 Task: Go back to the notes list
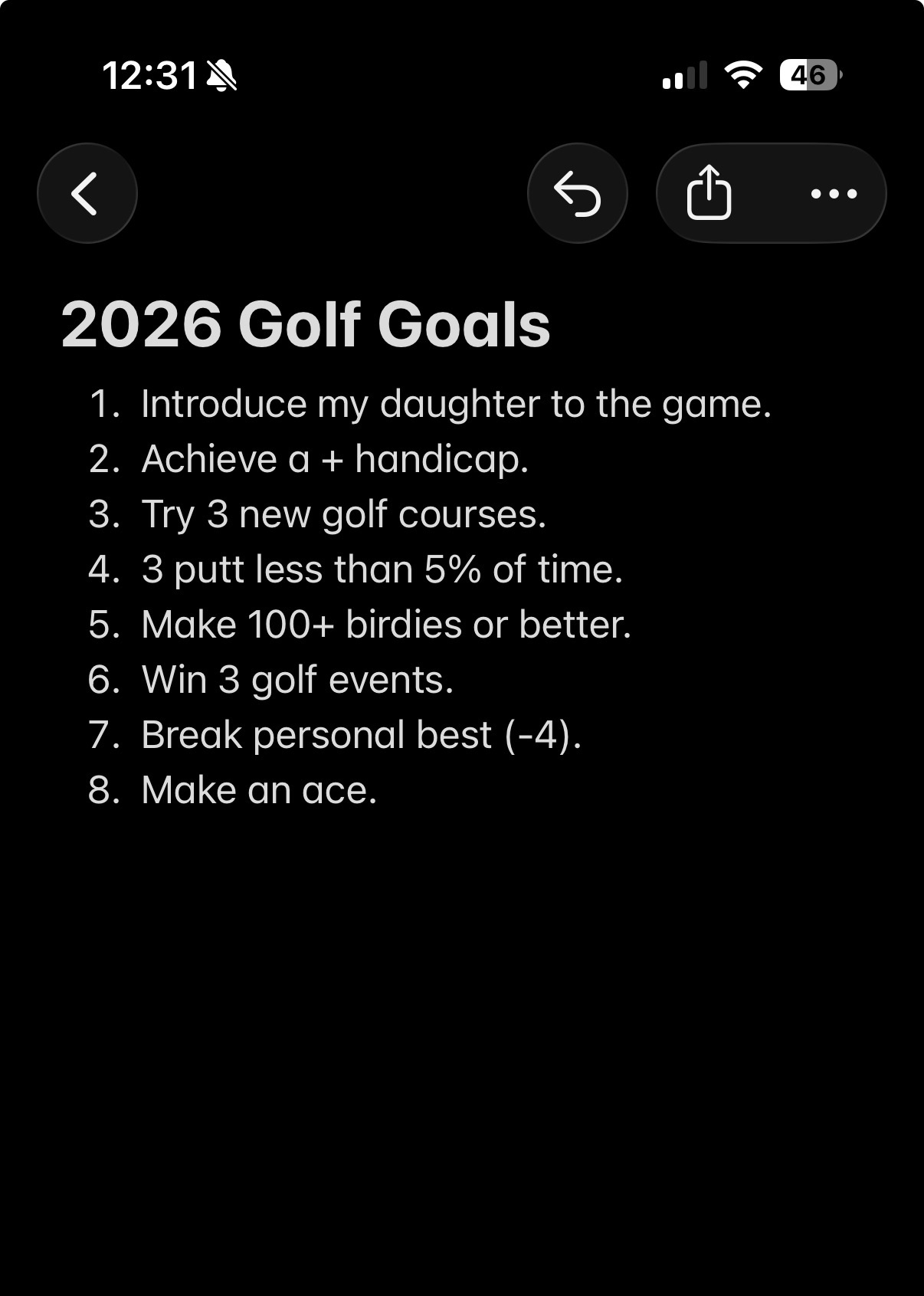click(87, 193)
